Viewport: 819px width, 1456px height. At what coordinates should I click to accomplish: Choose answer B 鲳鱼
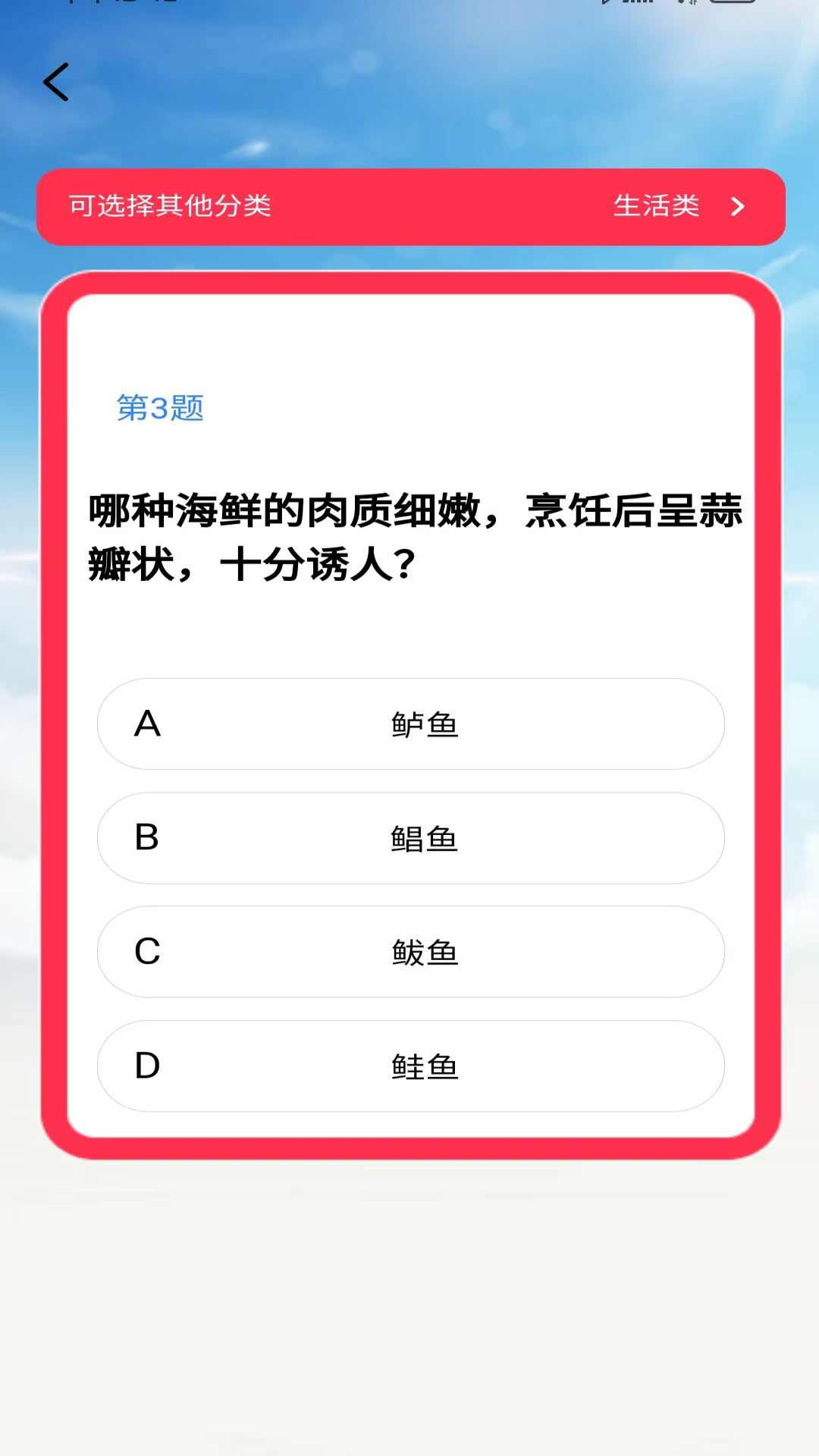coord(410,838)
